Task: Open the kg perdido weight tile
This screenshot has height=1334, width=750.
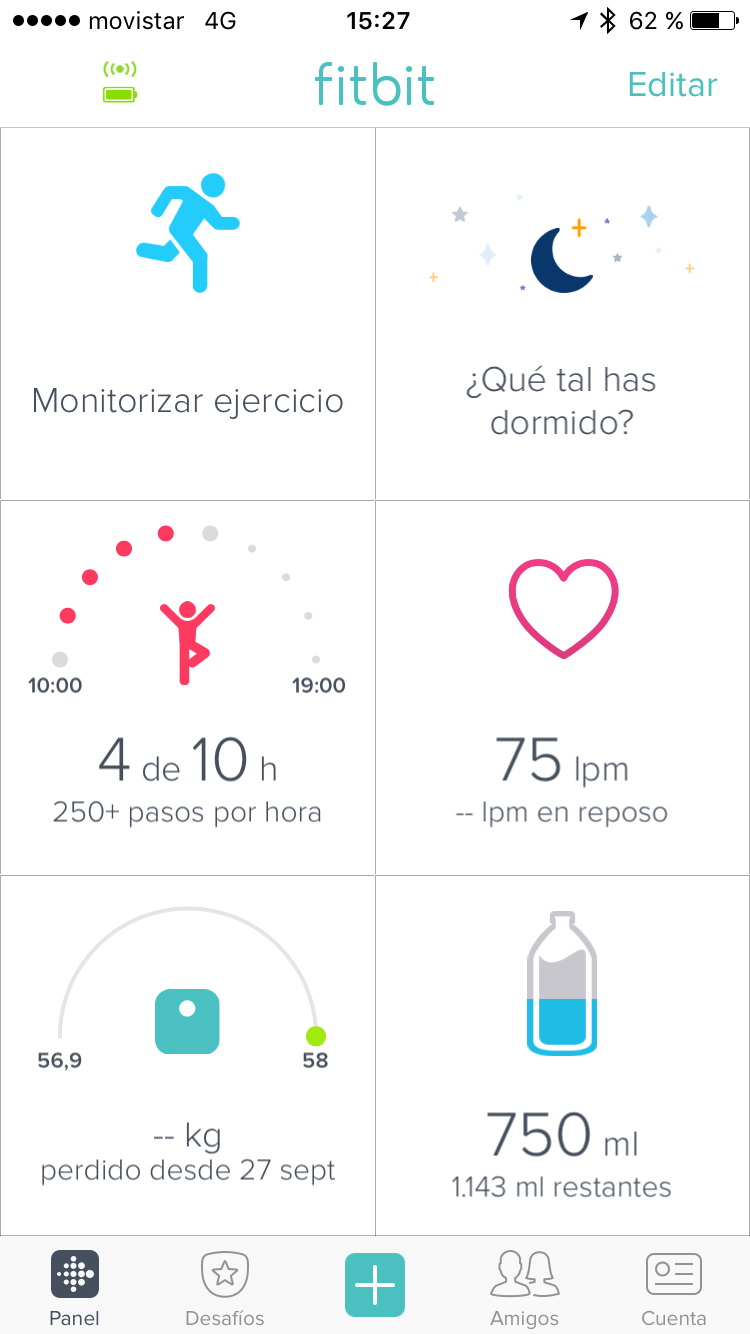Action: [188, 1054]
